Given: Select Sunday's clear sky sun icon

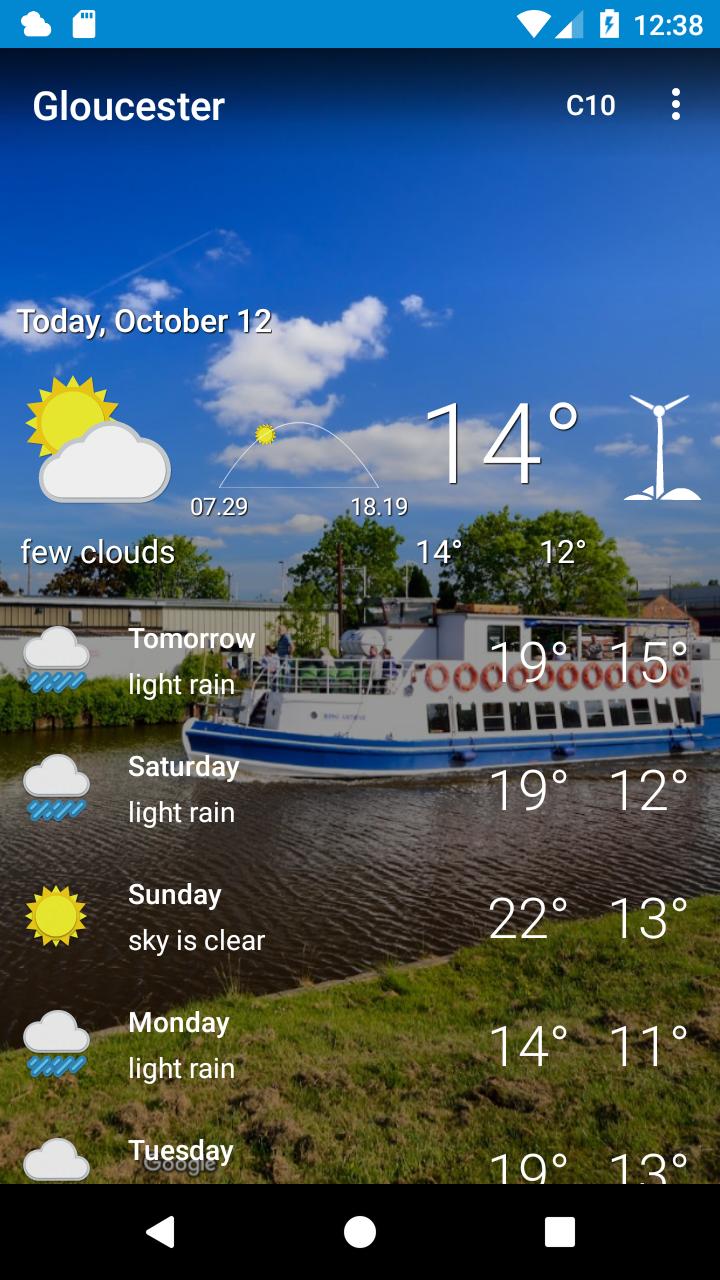Looking at the screenshot, I should coord(57,913).
